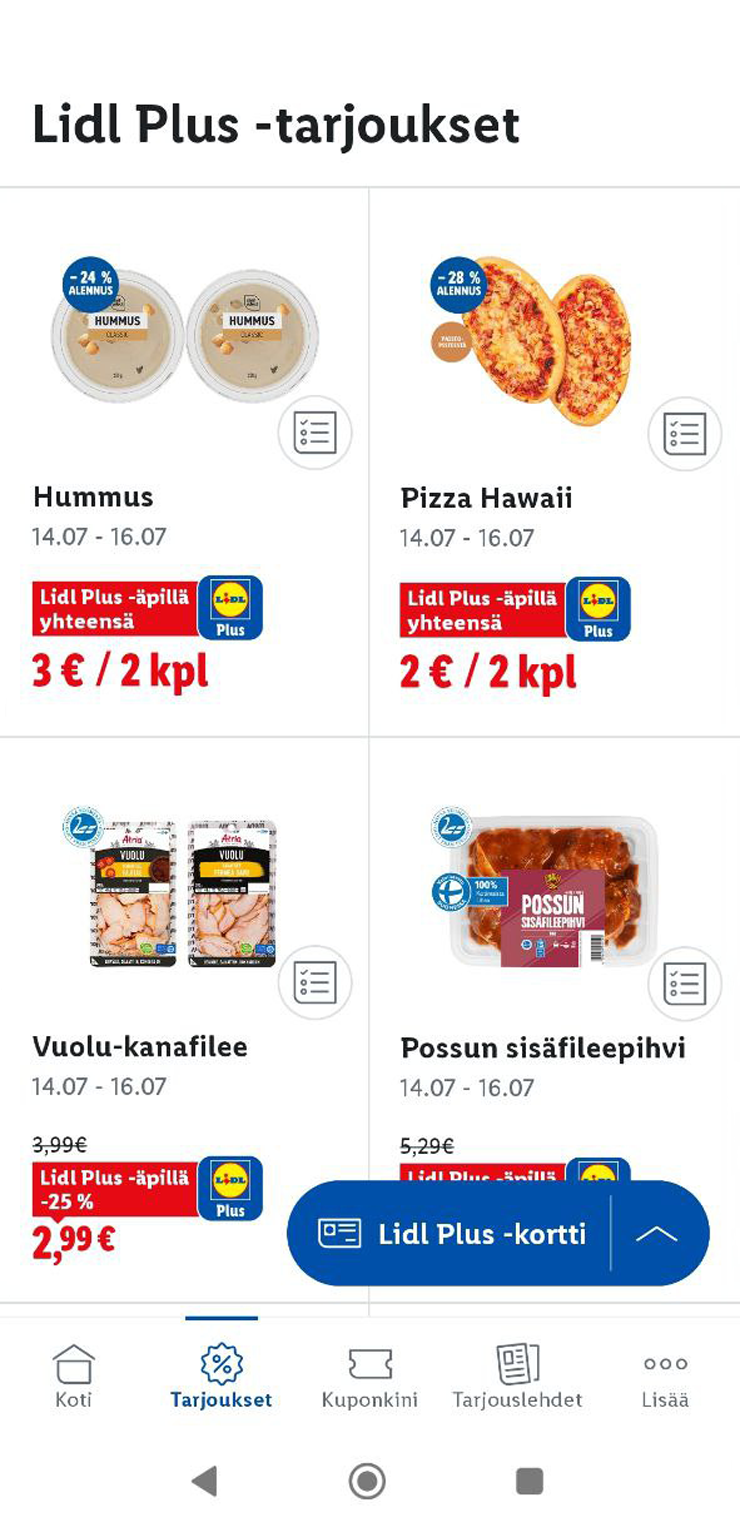The height and width of the screenshot is (1526, 740).
Task: Select the Tarjoukset tab
Action: click(221, 1377)
